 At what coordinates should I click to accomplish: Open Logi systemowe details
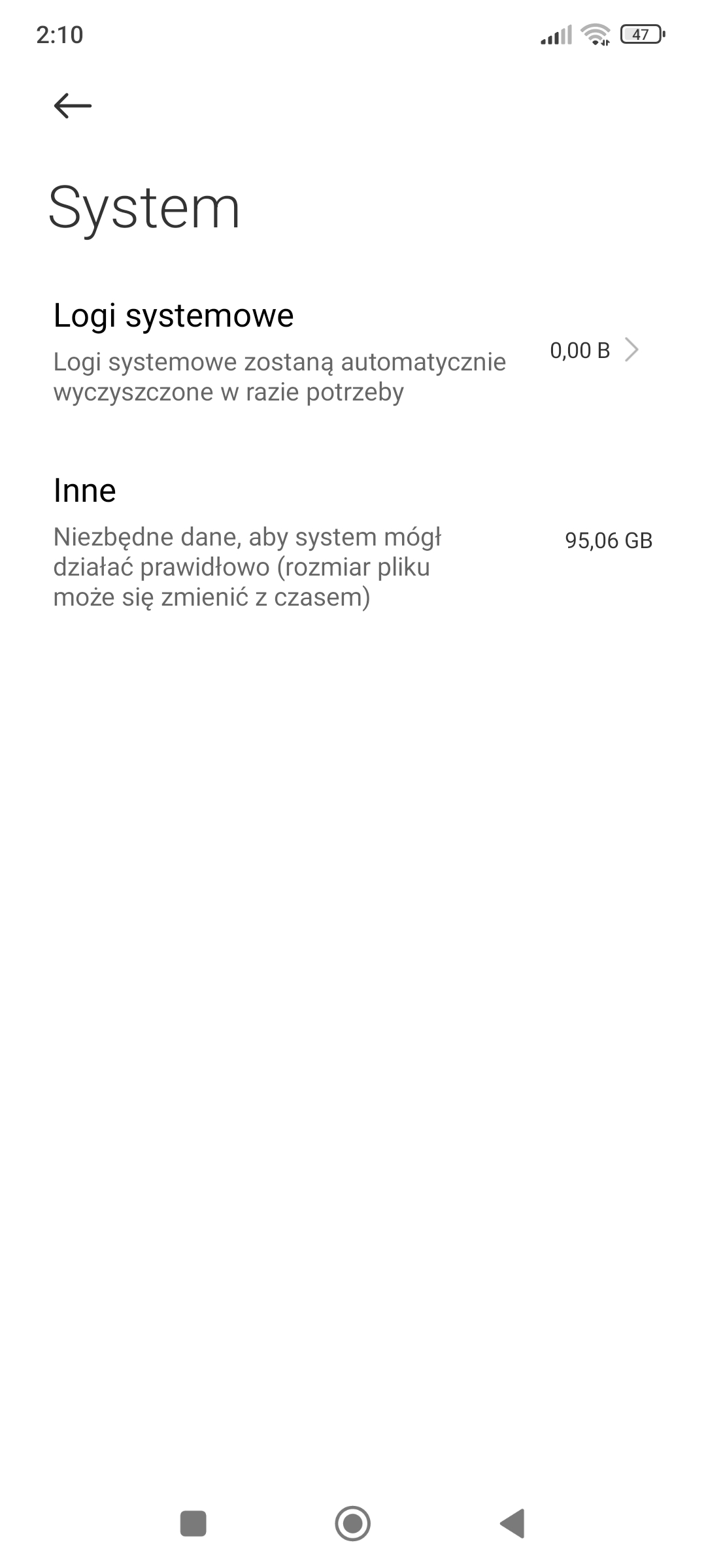pos(345,351)
